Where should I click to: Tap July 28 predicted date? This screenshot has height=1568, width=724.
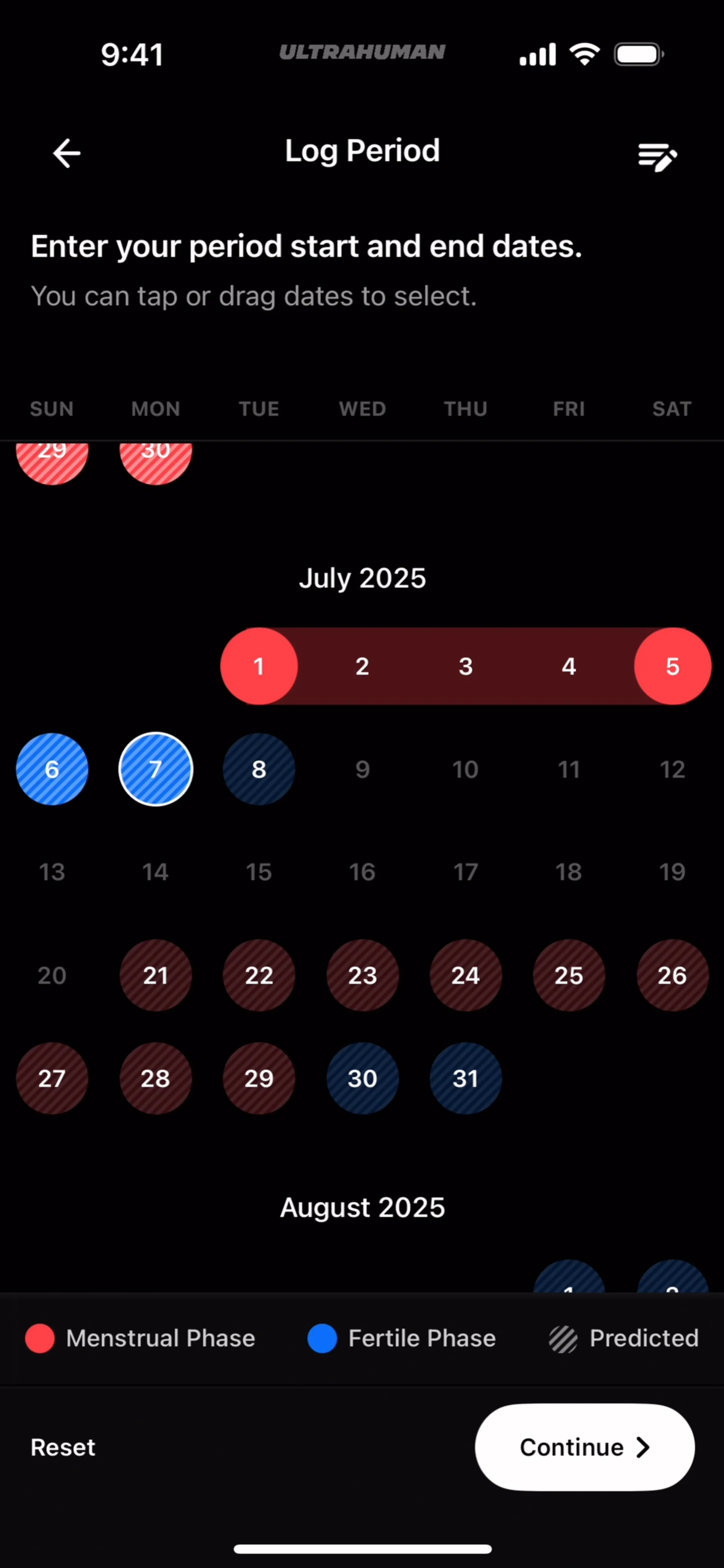tap(155, 1078)
